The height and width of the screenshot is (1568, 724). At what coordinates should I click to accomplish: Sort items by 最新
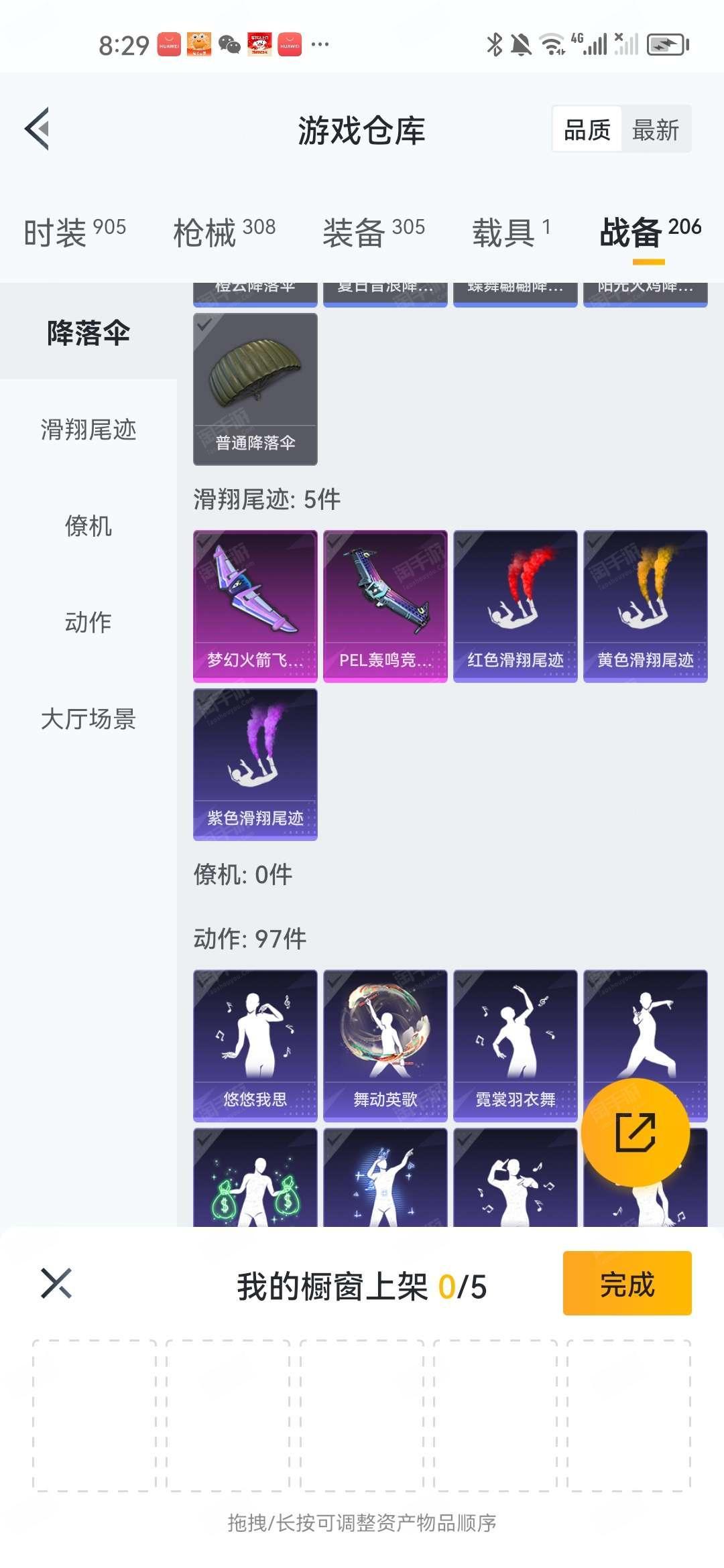(656, 129)
